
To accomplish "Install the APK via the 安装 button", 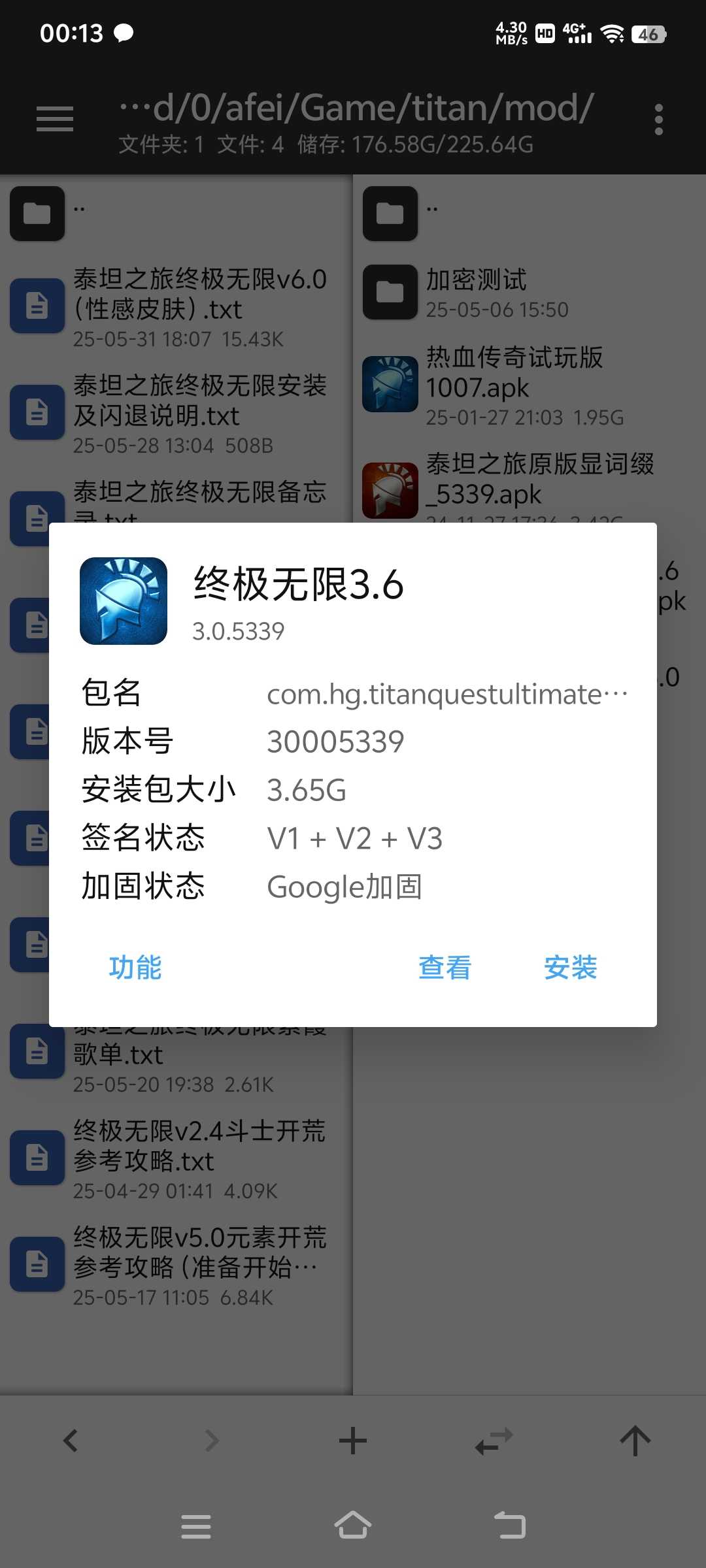I will (570, 968).
